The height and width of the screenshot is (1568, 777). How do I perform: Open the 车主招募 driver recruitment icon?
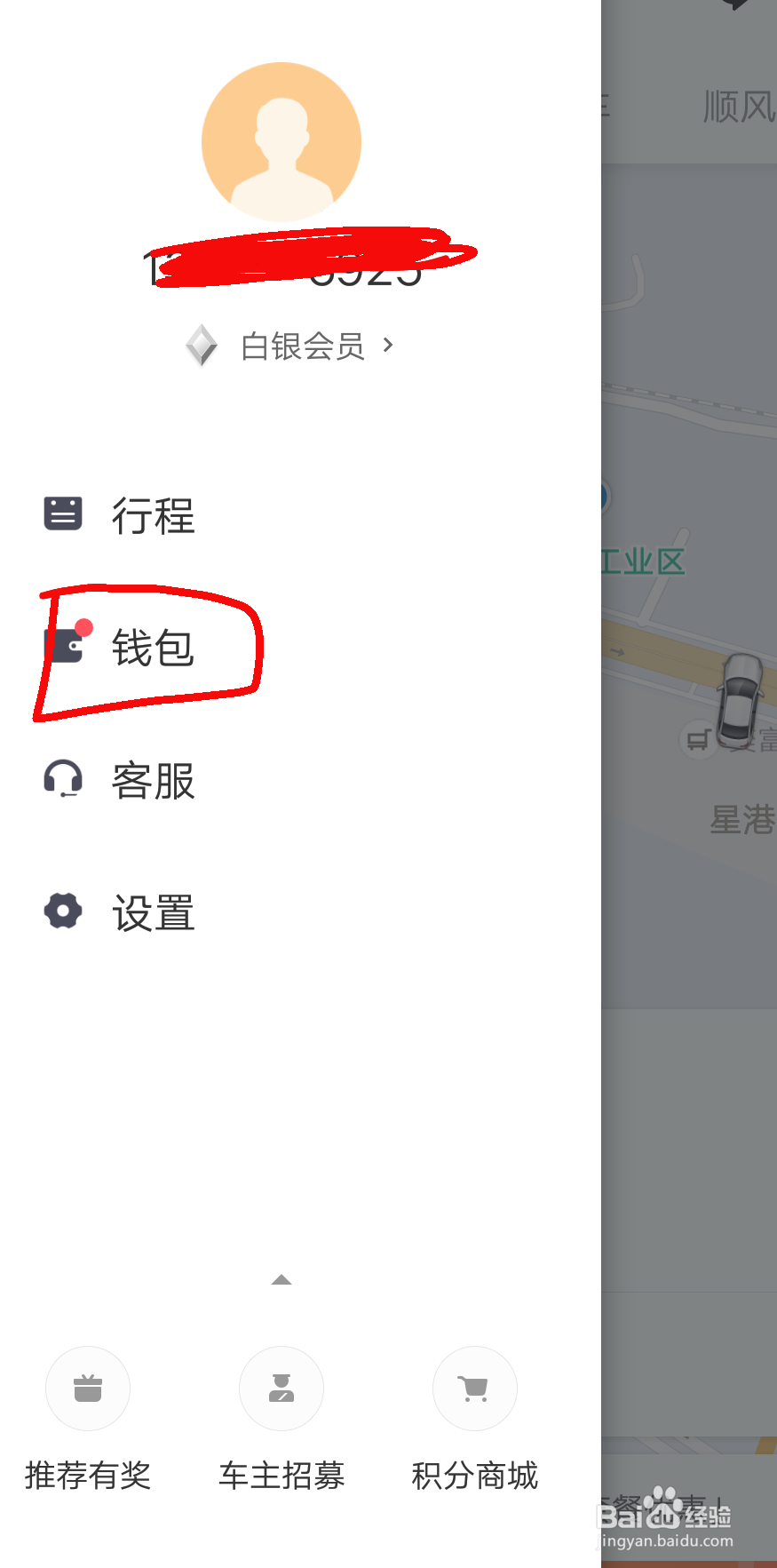[281, 1388]
